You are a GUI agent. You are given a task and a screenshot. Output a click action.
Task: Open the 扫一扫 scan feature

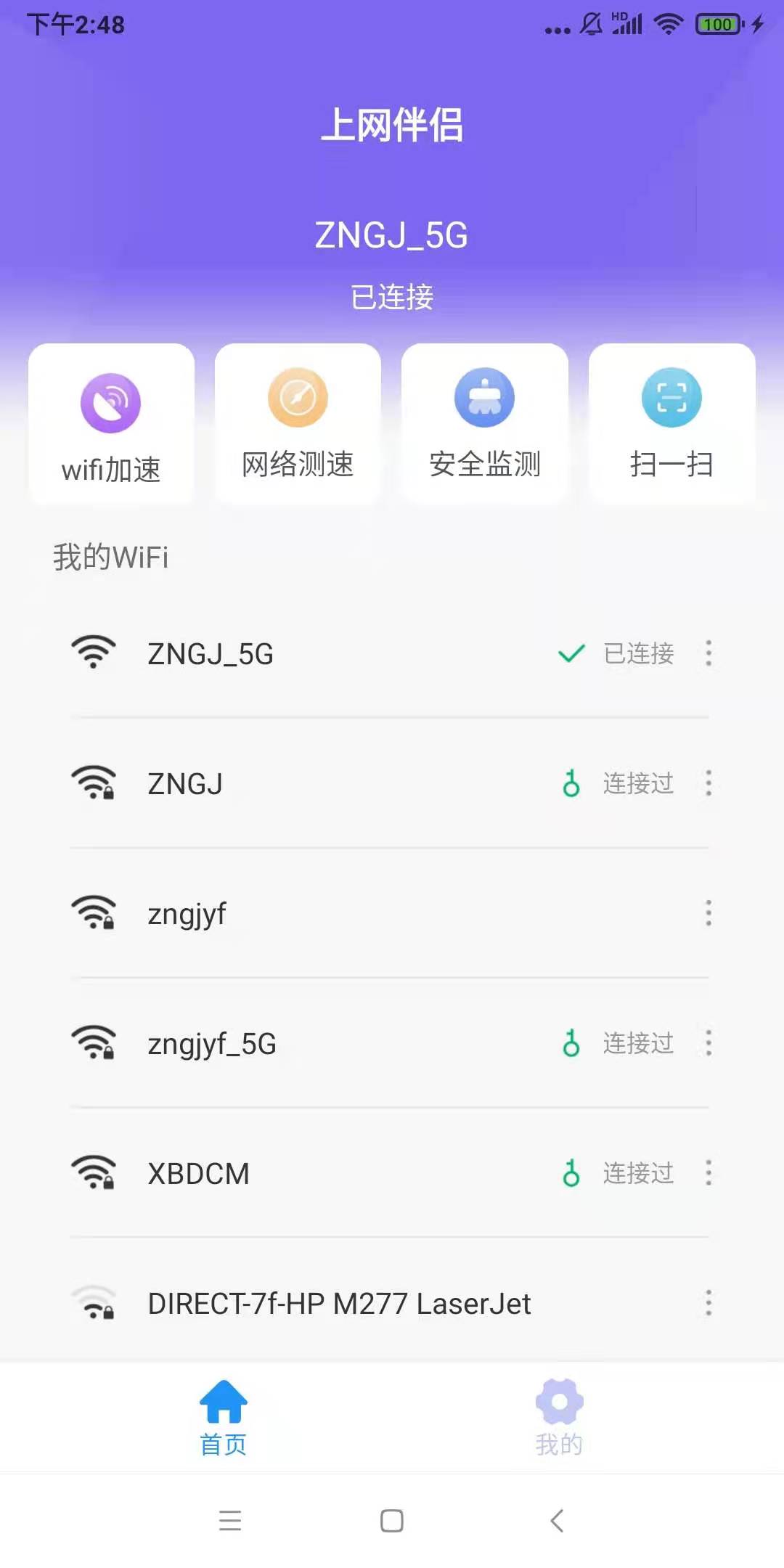pyautogui.click(x=671, y=398)
